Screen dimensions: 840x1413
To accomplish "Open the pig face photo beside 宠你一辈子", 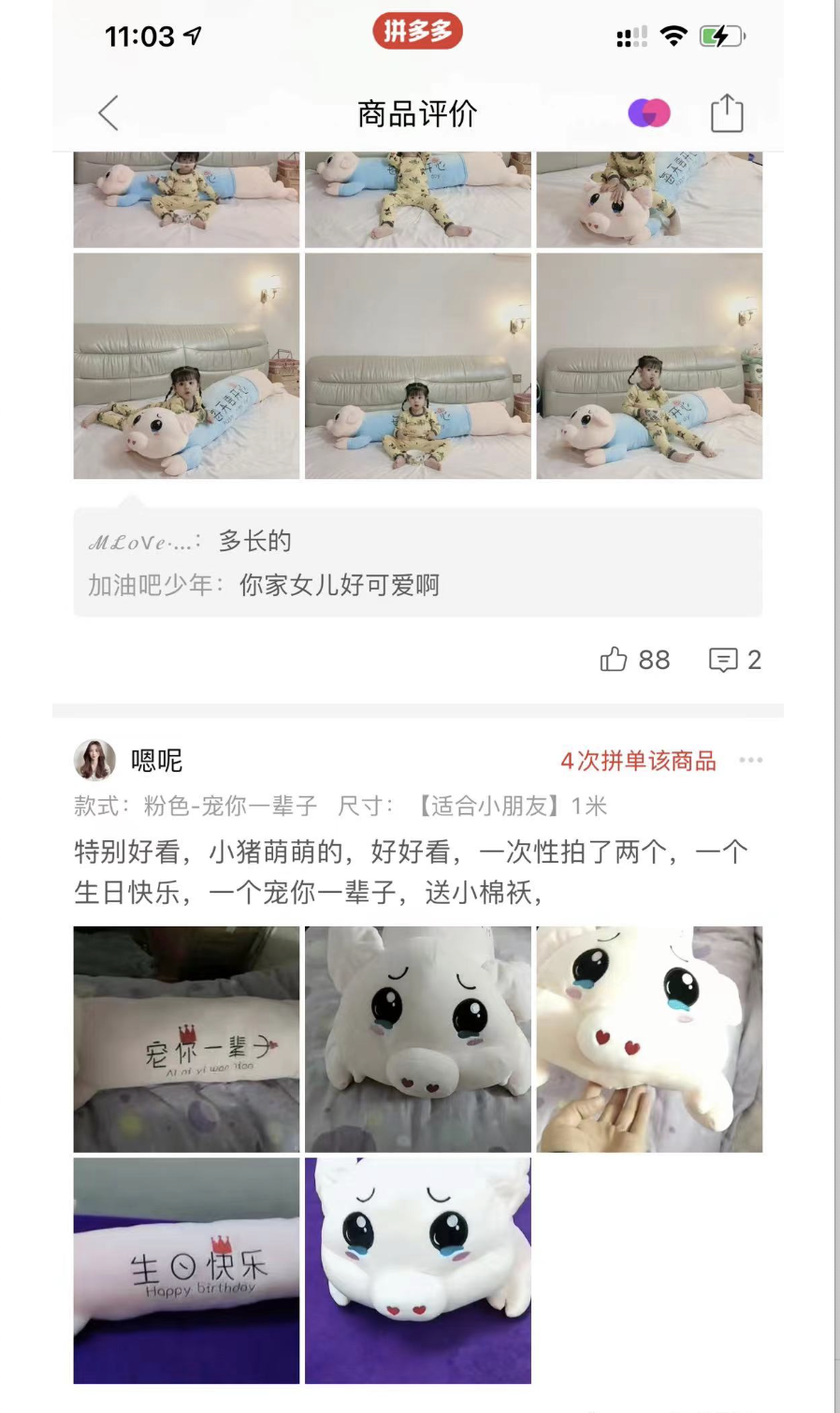I will pos(418,1039).
